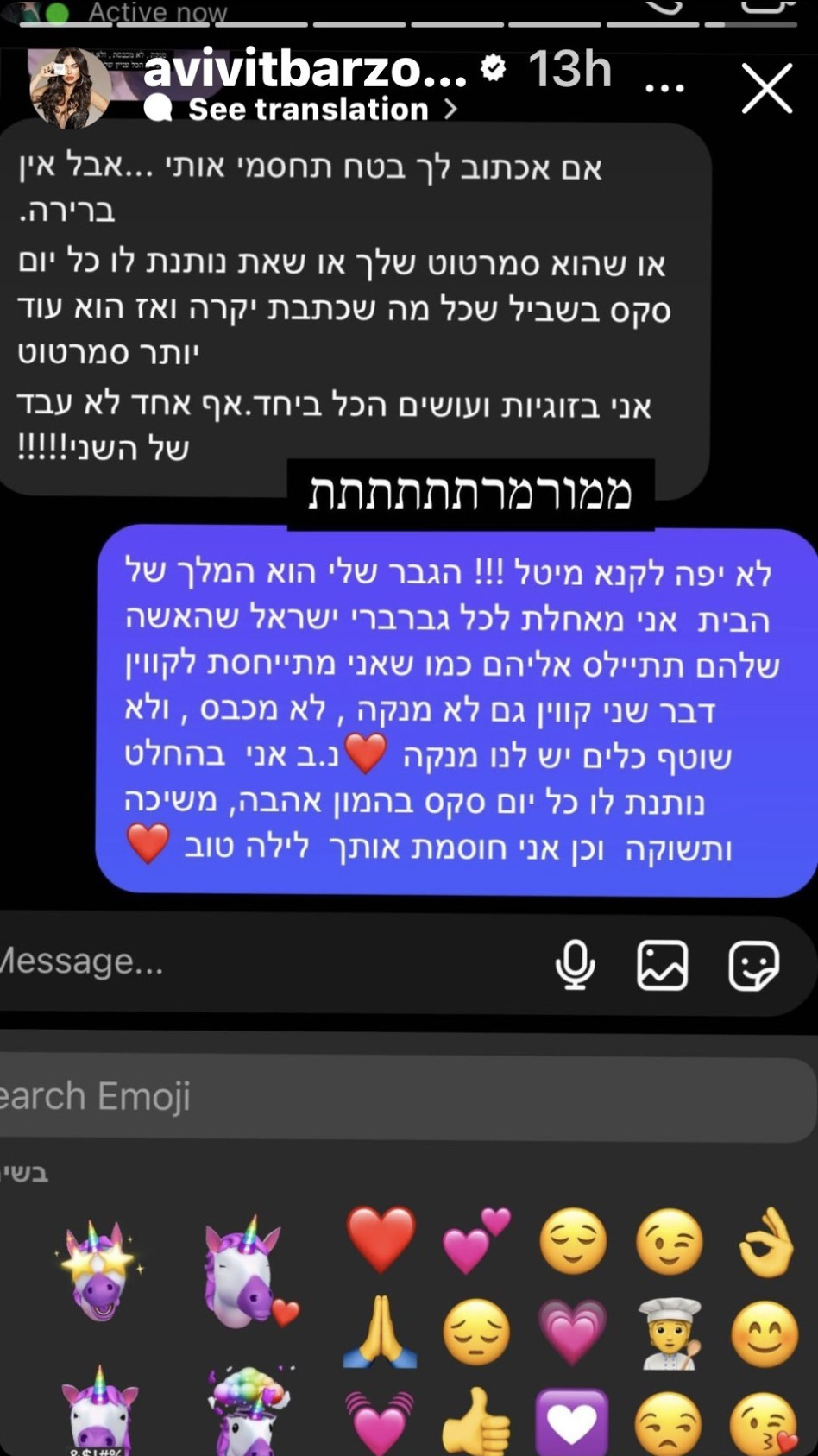Expand the See translation option
The image size is (818, 1456).
tap(301, 108)
